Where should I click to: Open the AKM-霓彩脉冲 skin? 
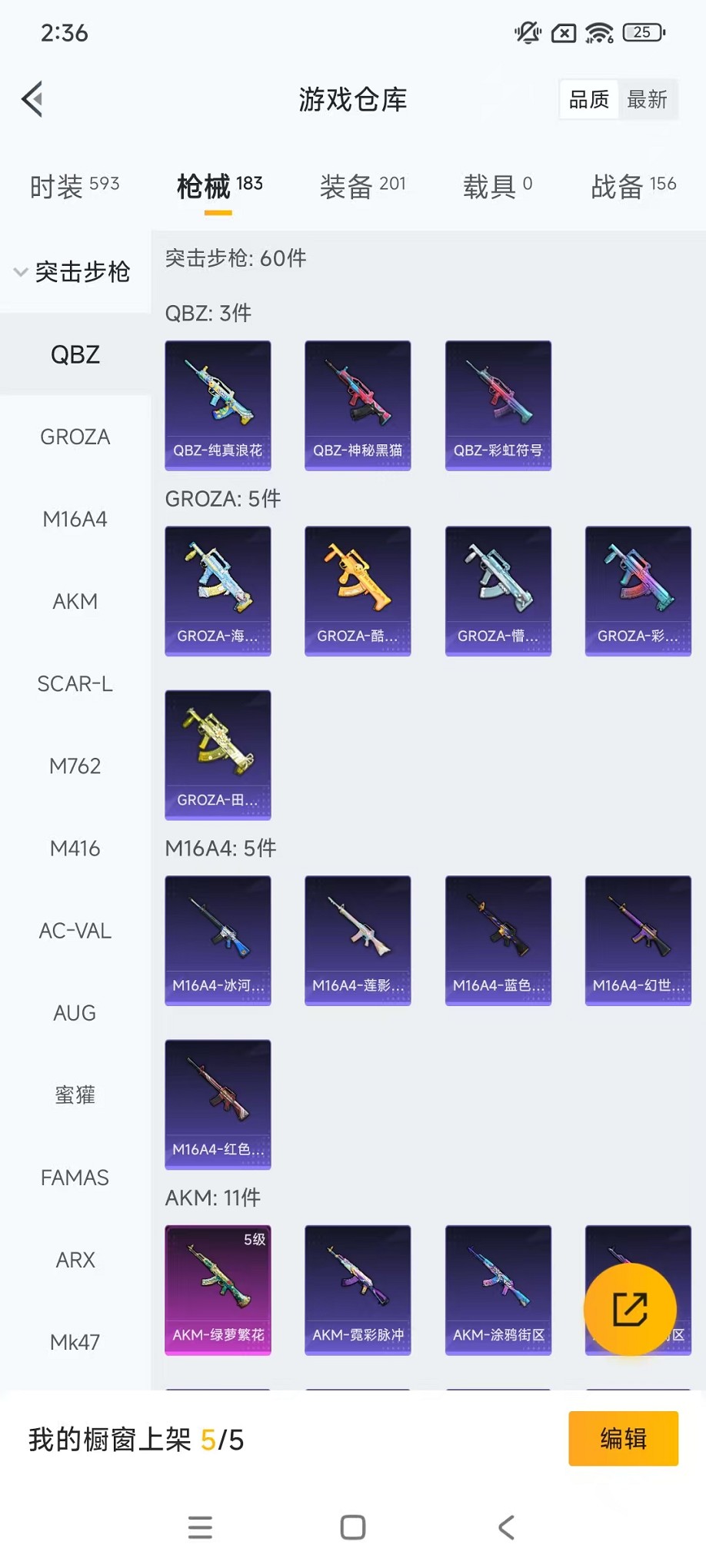pyautogui.click(x=358, y=1290)
